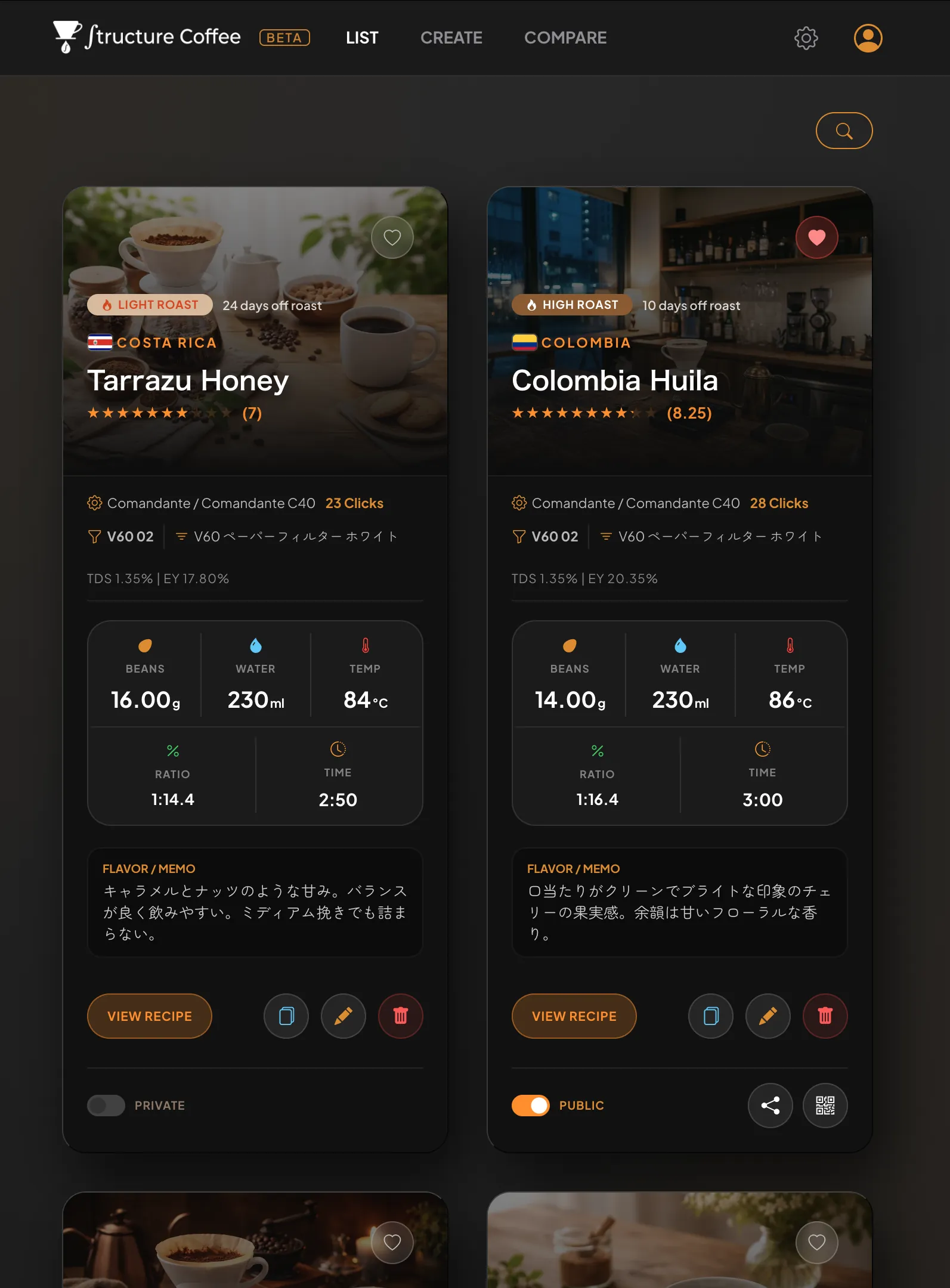Viewport: 950px width, 1288px height.
Task: View recipe for Tarrazu Honey
Action: tap(150, 1016)
